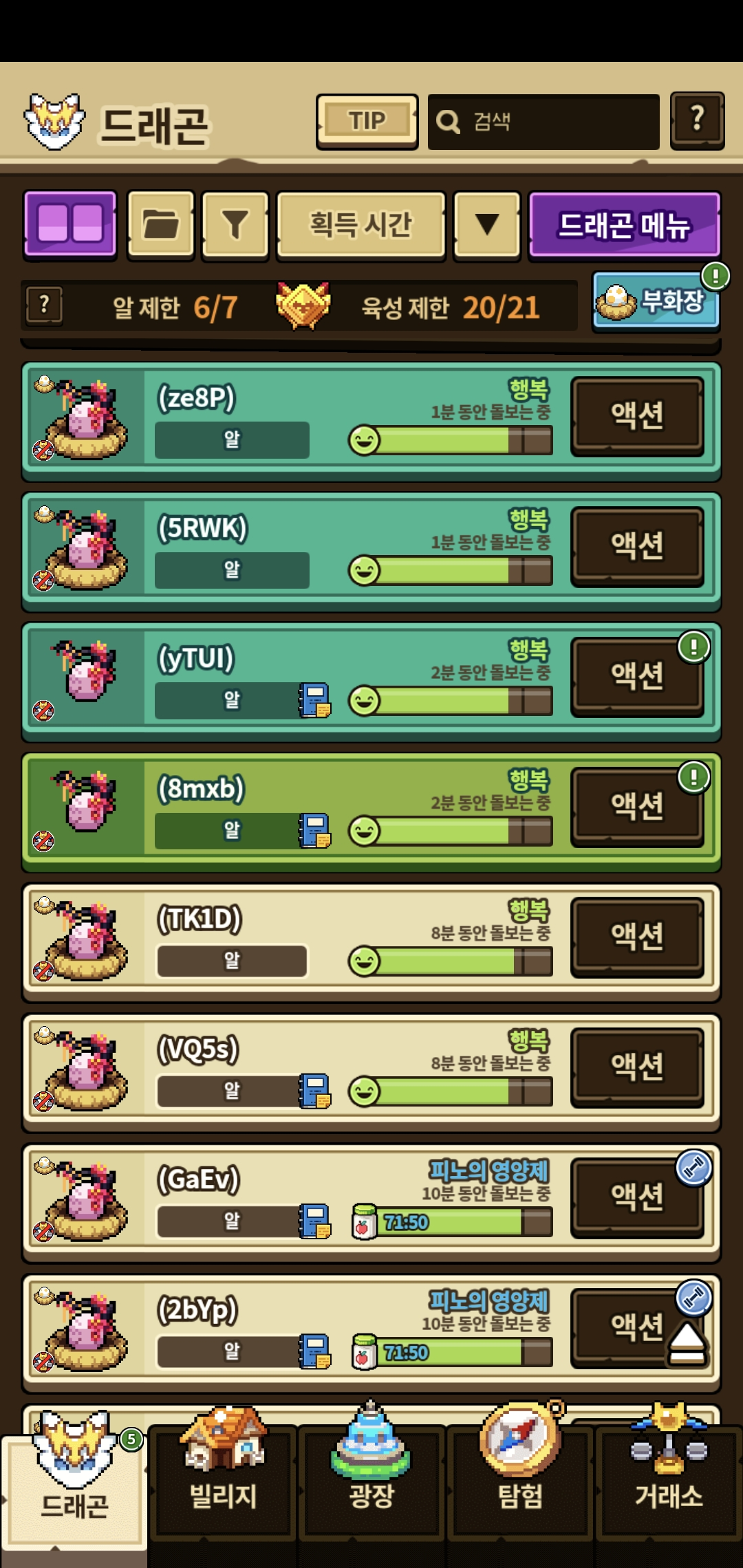
Task: Open the folder button
Action: [x=161, y=224]
